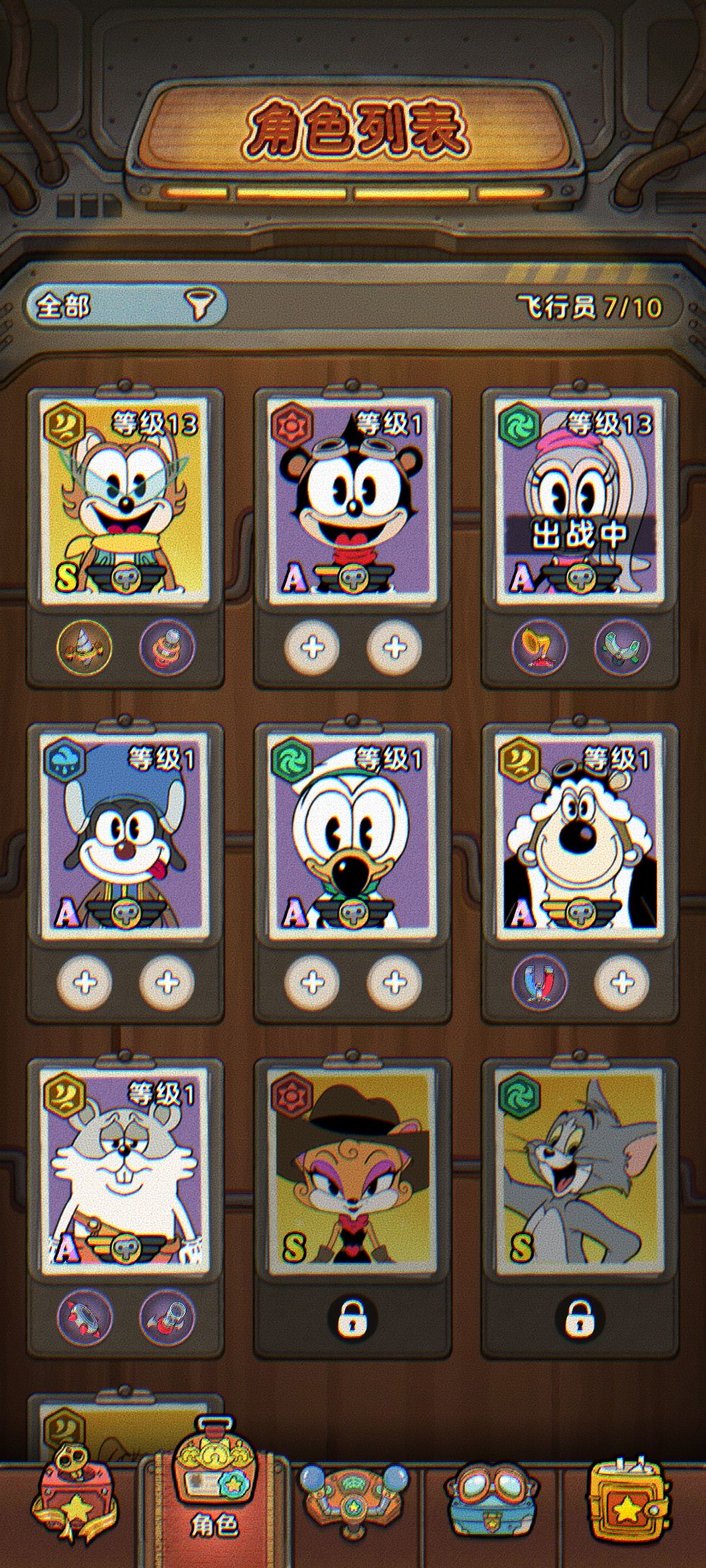The width and height of the screenshot is (706, 1568).
Task: View the locked cowgirl S-rank character
Action: (352, 1170)
